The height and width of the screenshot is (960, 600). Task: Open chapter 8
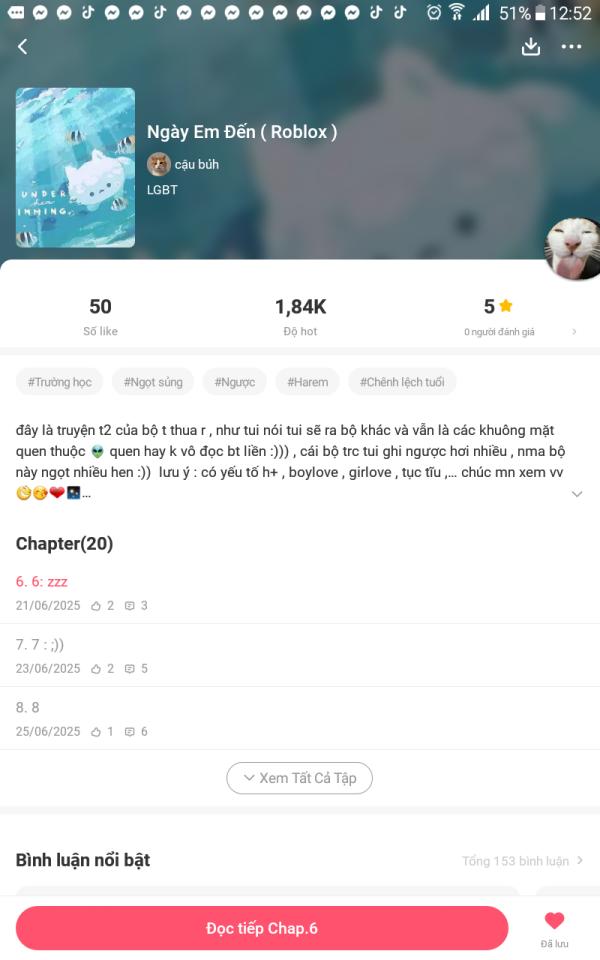[x=300, y=719]
